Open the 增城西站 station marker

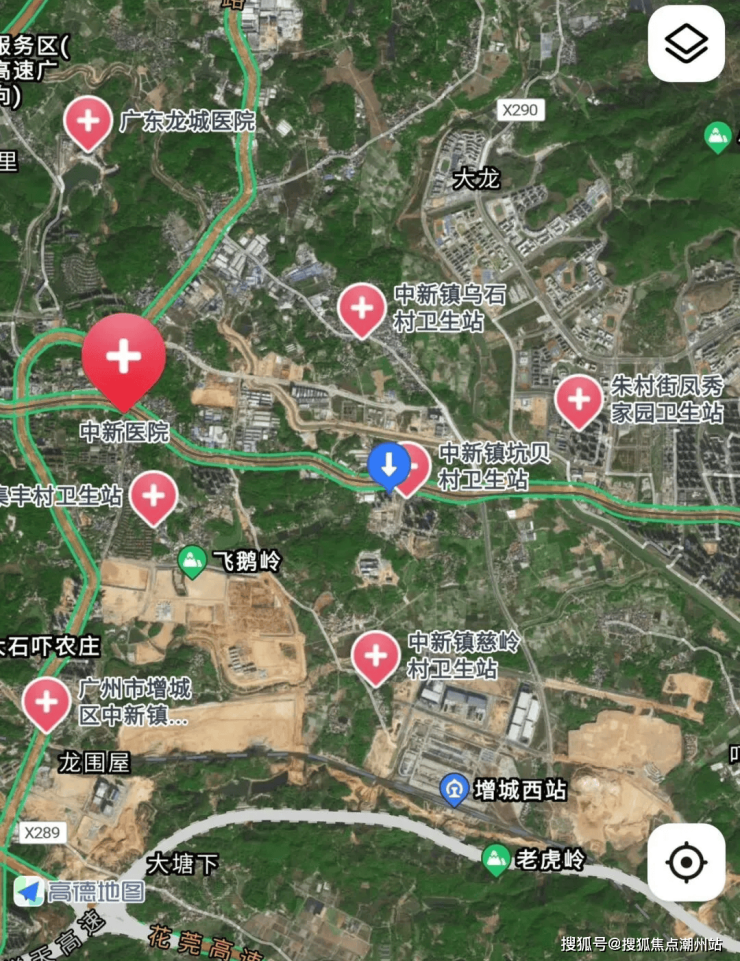[454, 790]
